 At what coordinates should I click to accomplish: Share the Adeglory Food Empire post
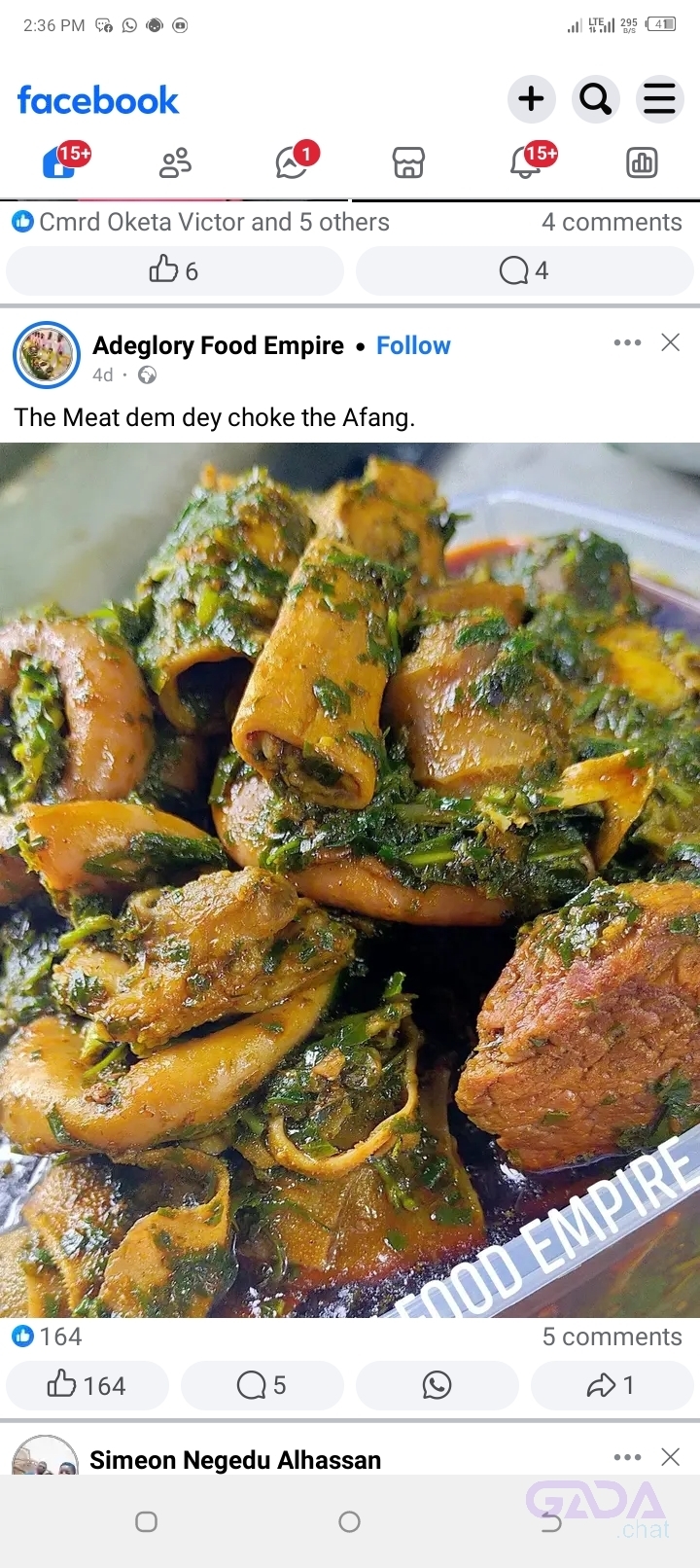pos(612,1385)
